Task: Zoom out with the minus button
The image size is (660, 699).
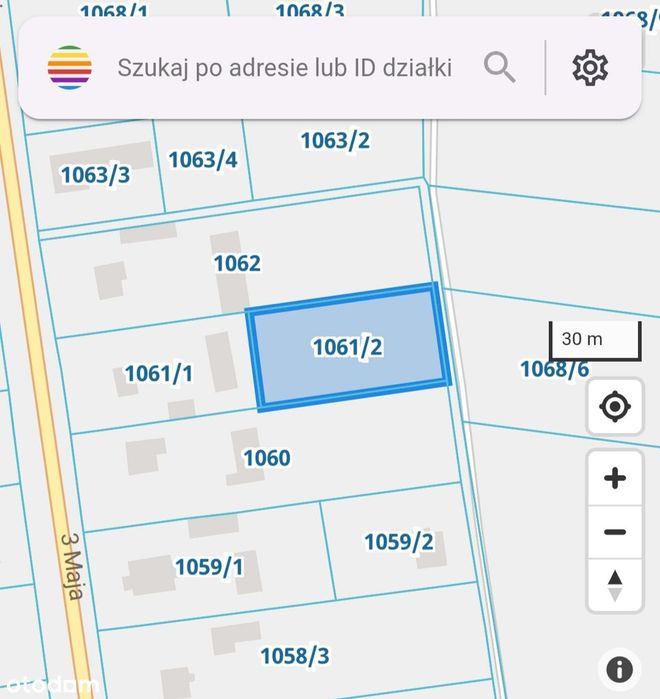Action: [615, 532]
